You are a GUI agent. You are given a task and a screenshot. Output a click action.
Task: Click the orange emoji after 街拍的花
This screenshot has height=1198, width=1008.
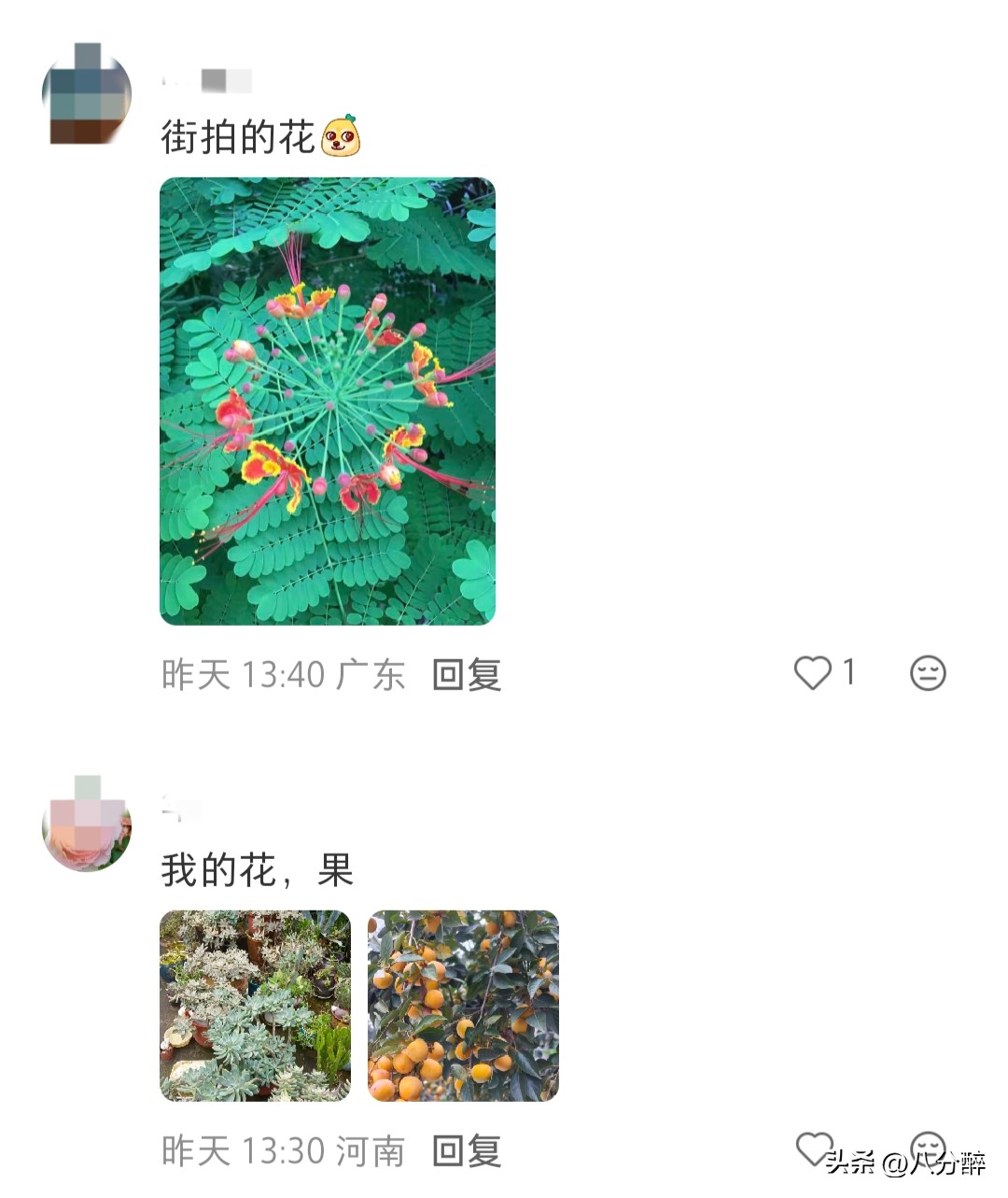(x=343, y=136)
